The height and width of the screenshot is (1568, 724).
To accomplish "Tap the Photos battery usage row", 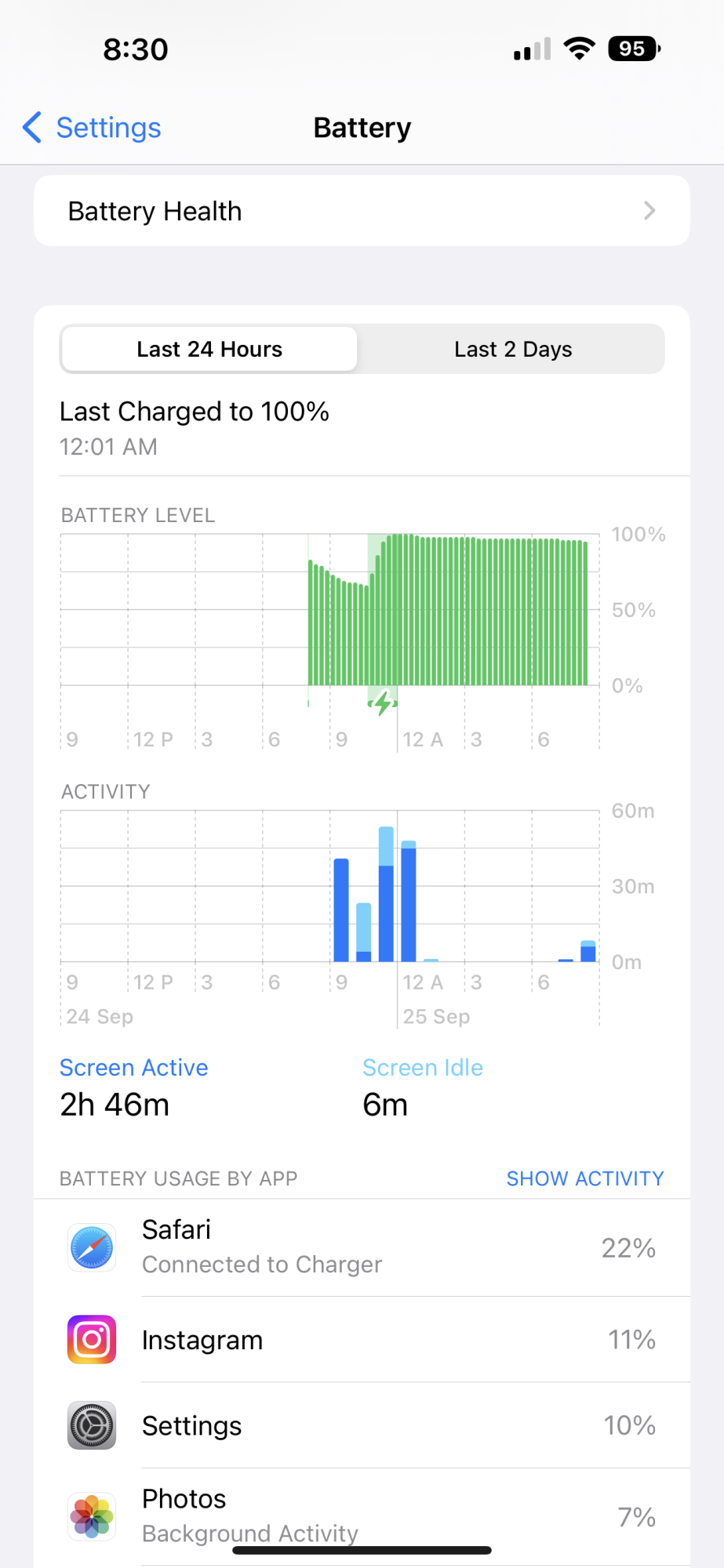I will (362, 1516).
